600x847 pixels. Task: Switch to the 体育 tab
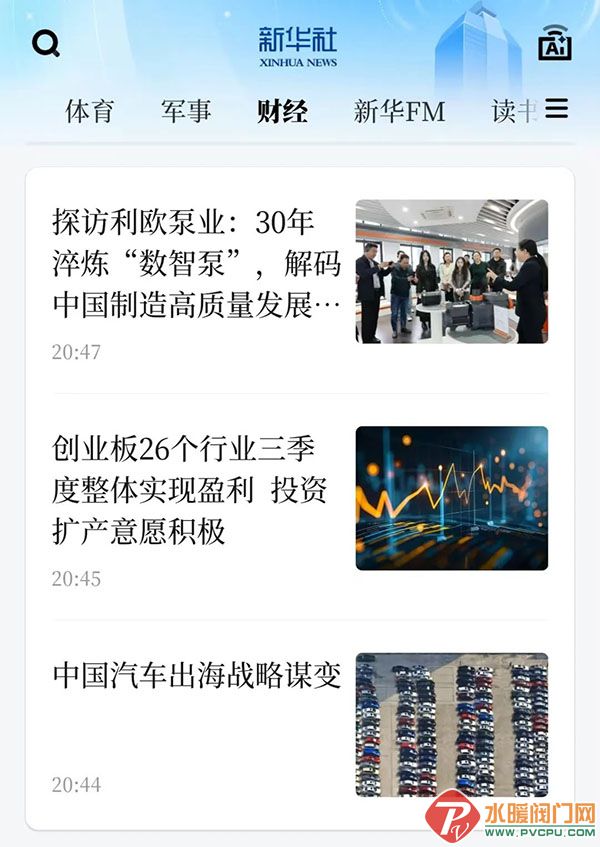[90, 111]
